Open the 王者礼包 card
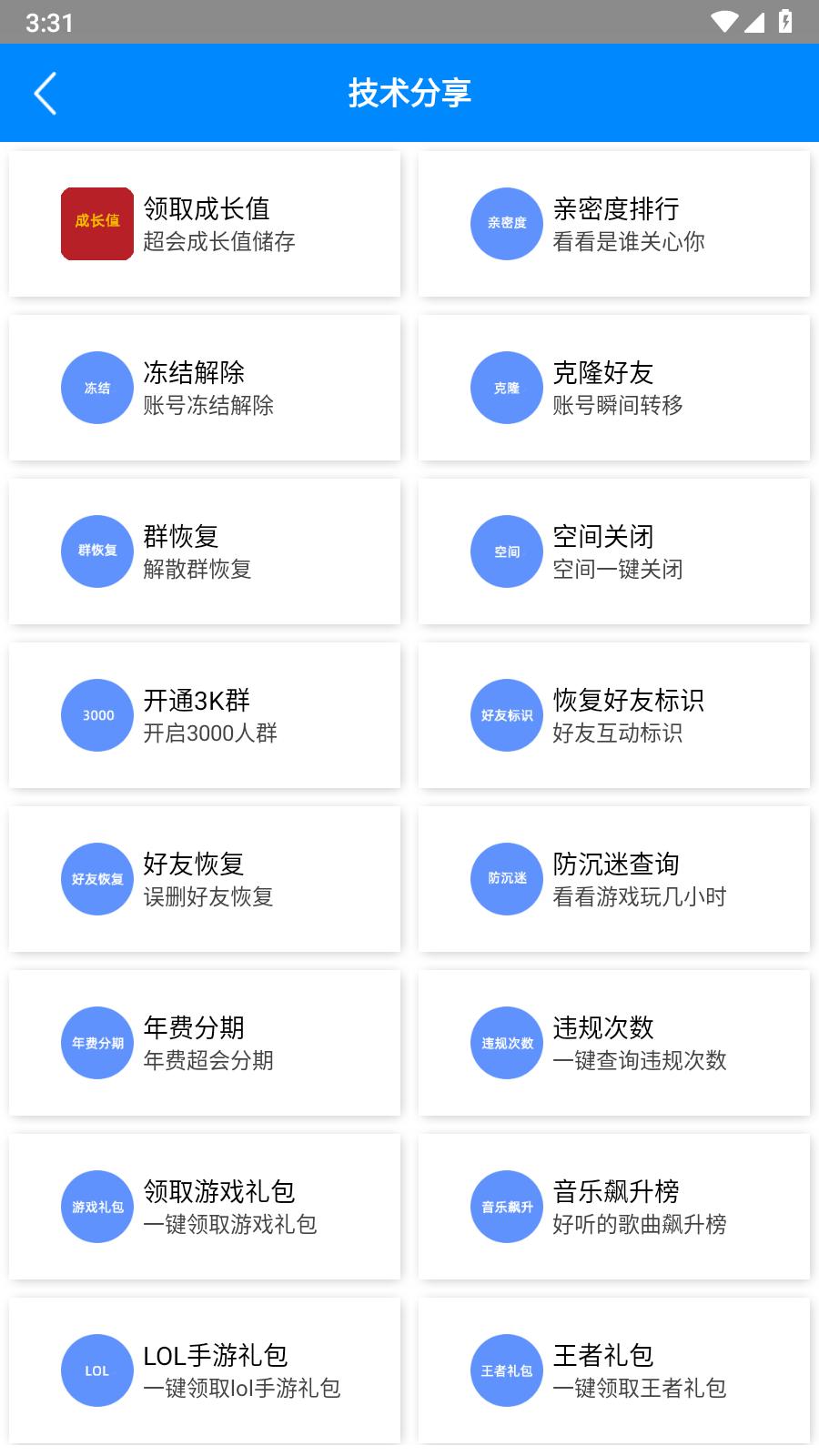The height and width of the screenshot is (1456, 819). 614,1370
